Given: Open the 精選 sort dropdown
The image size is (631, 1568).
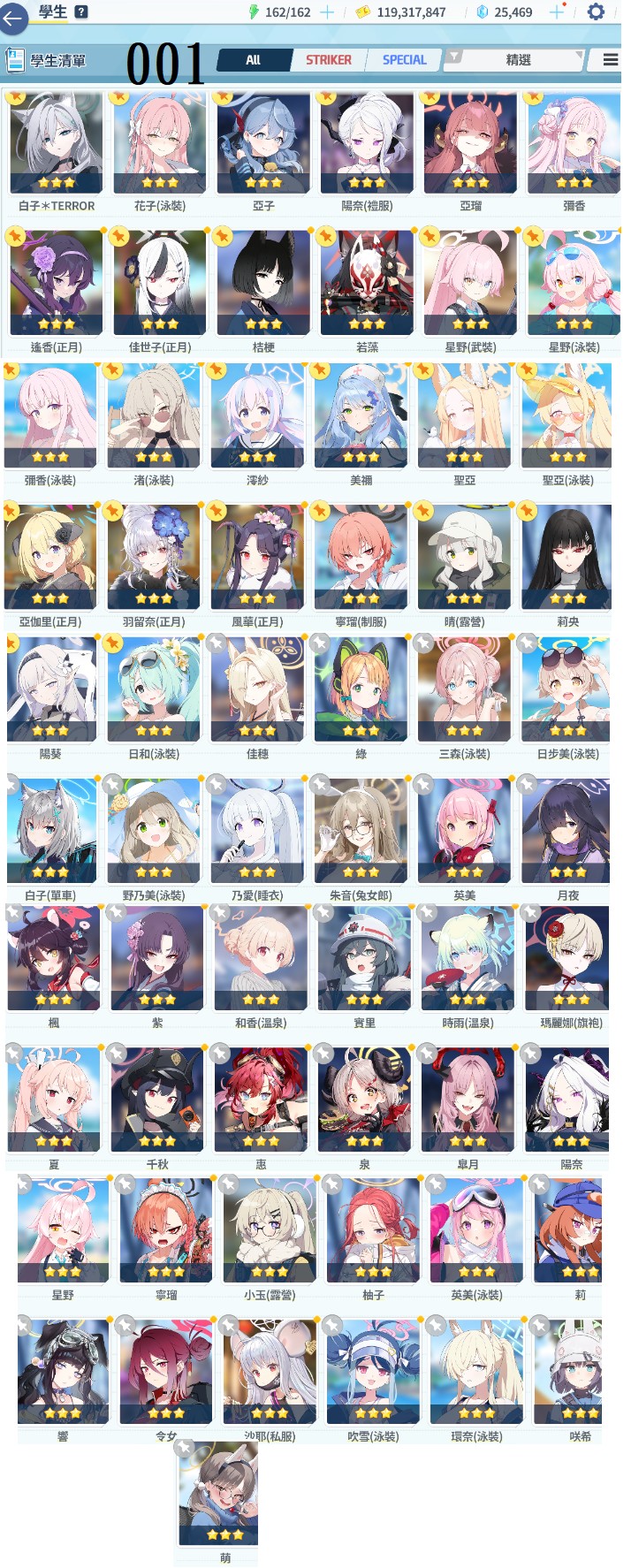Looking at the screenshot, I should point(516,60).
